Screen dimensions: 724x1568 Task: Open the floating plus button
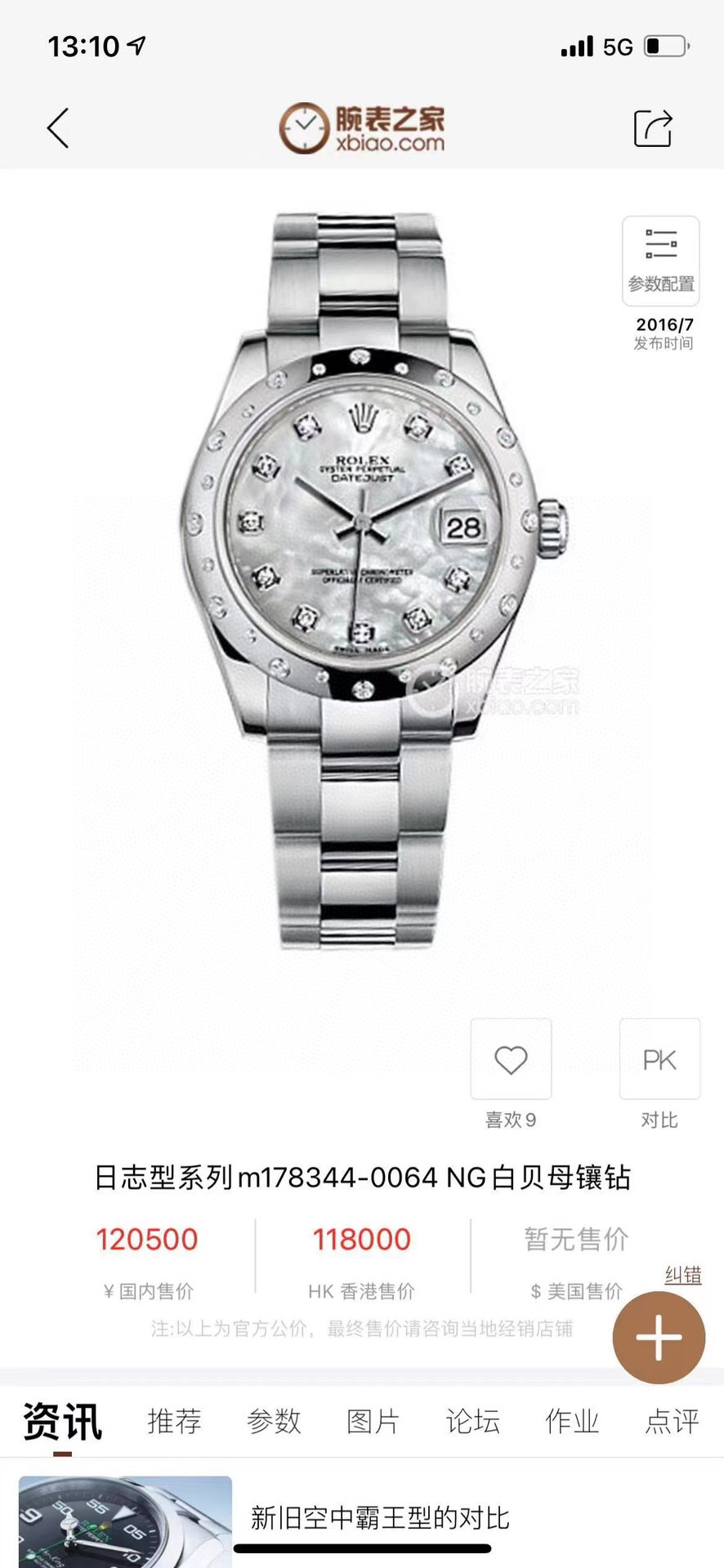(x=659, y=1338)
